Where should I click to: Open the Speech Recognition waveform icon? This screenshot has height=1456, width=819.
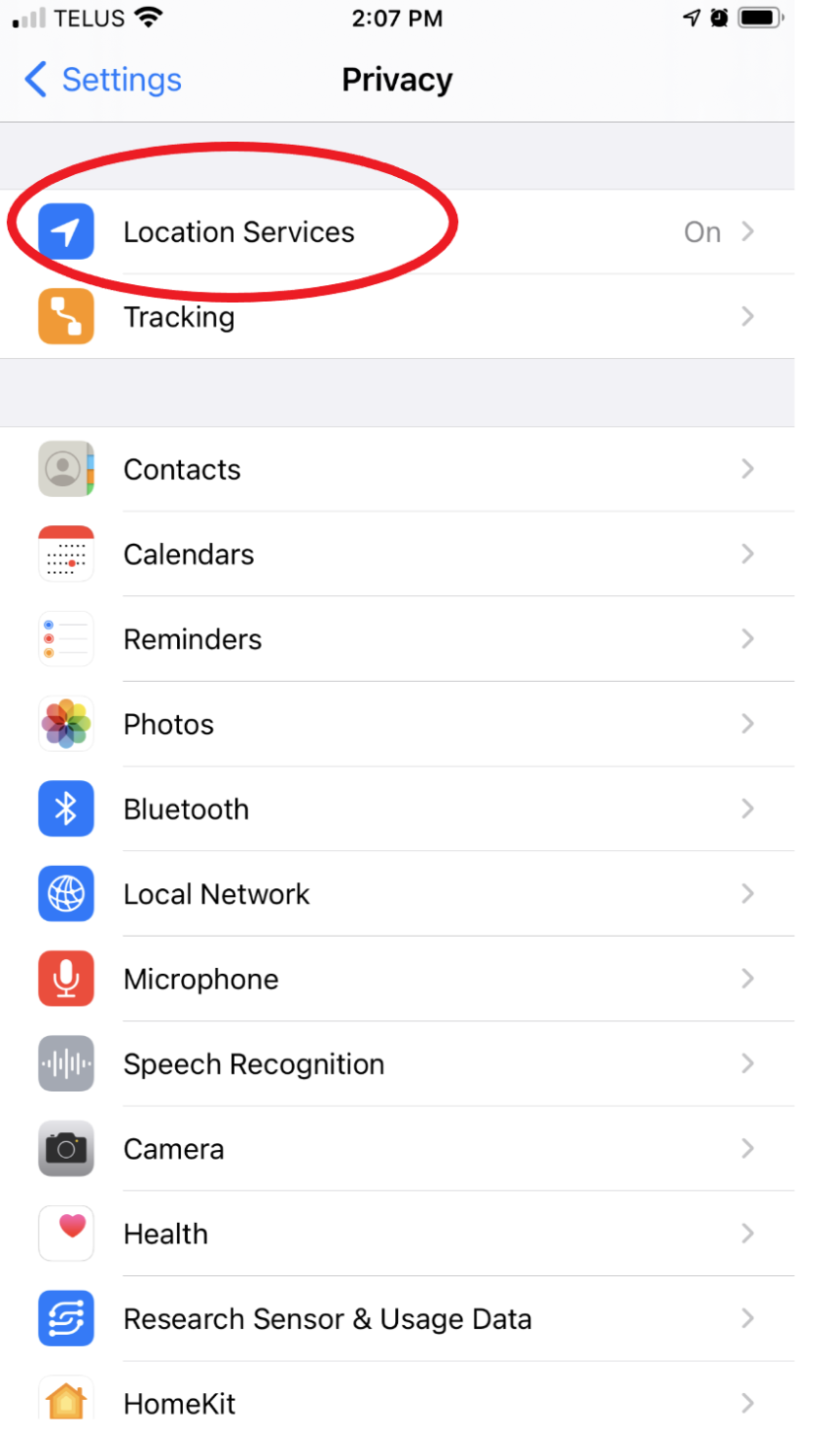click(x=65, y=1063)
